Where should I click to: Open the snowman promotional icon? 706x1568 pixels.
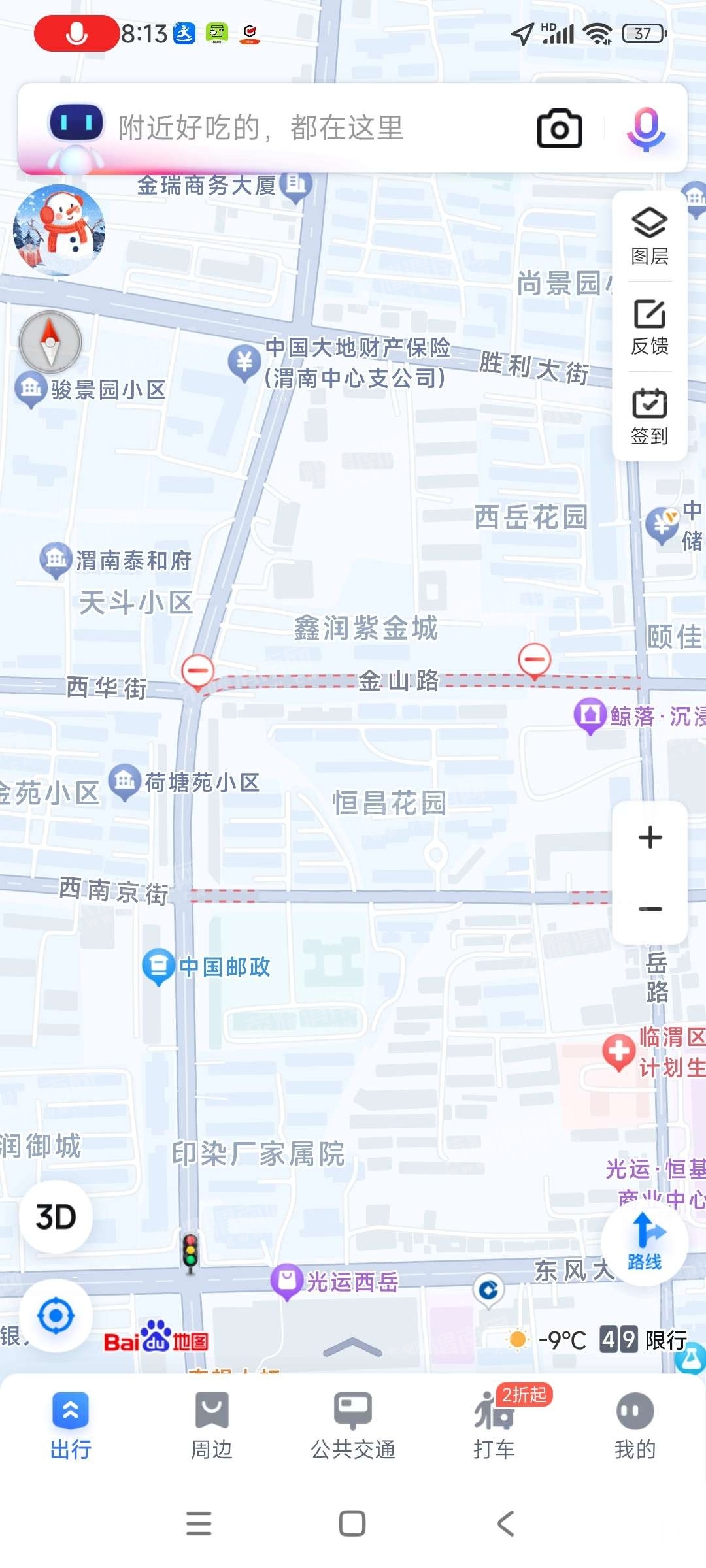click(59, 229)
